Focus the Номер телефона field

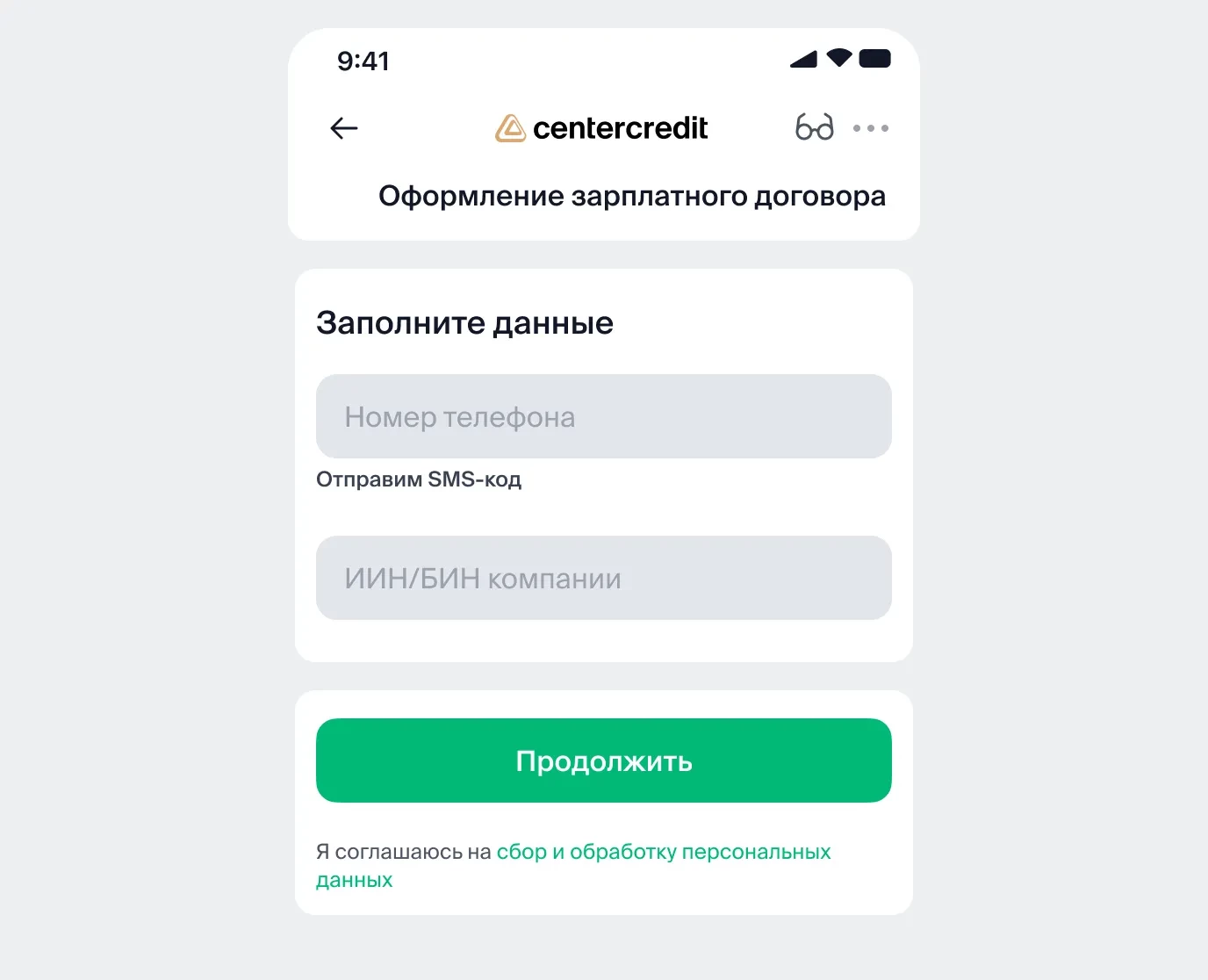click(603, 416)
